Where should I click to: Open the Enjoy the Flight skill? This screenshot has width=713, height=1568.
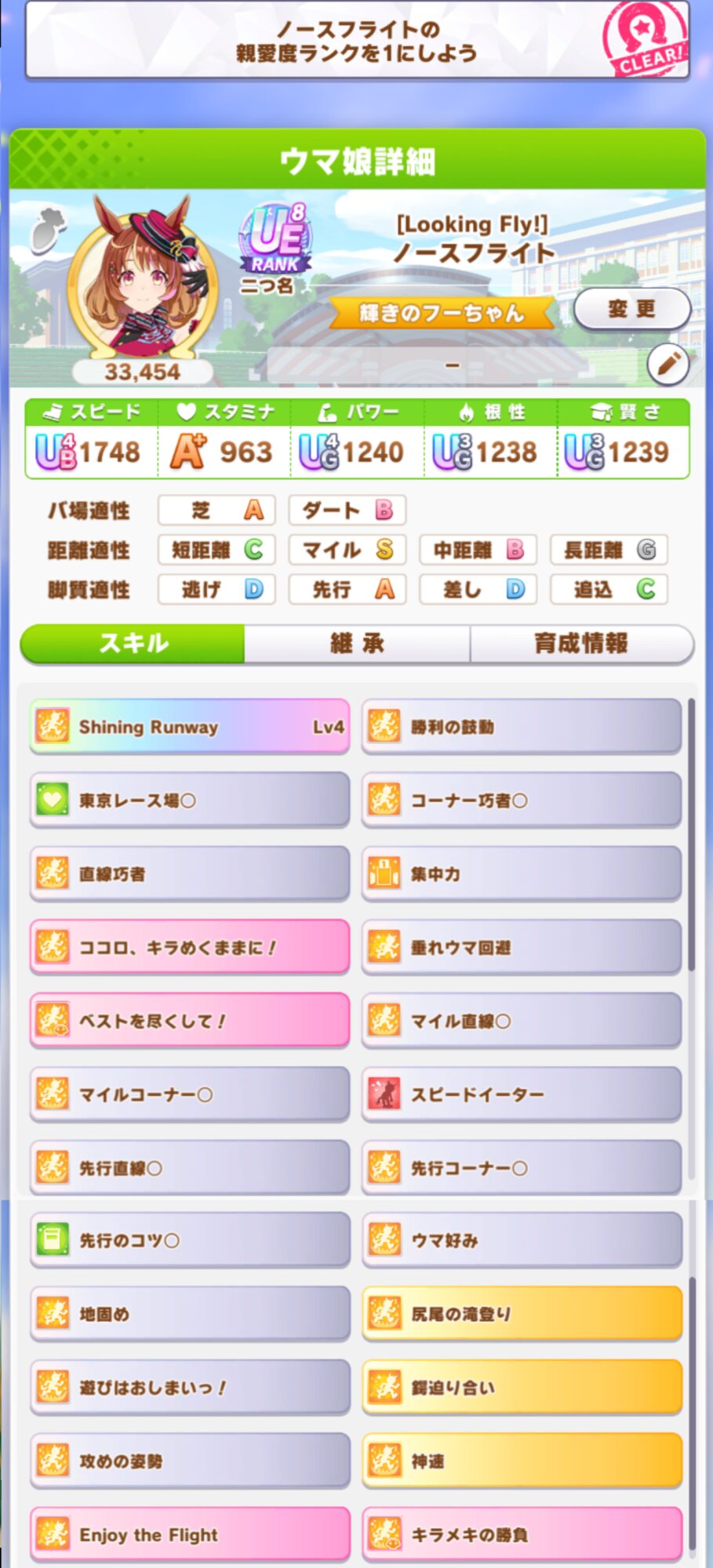190,1534
